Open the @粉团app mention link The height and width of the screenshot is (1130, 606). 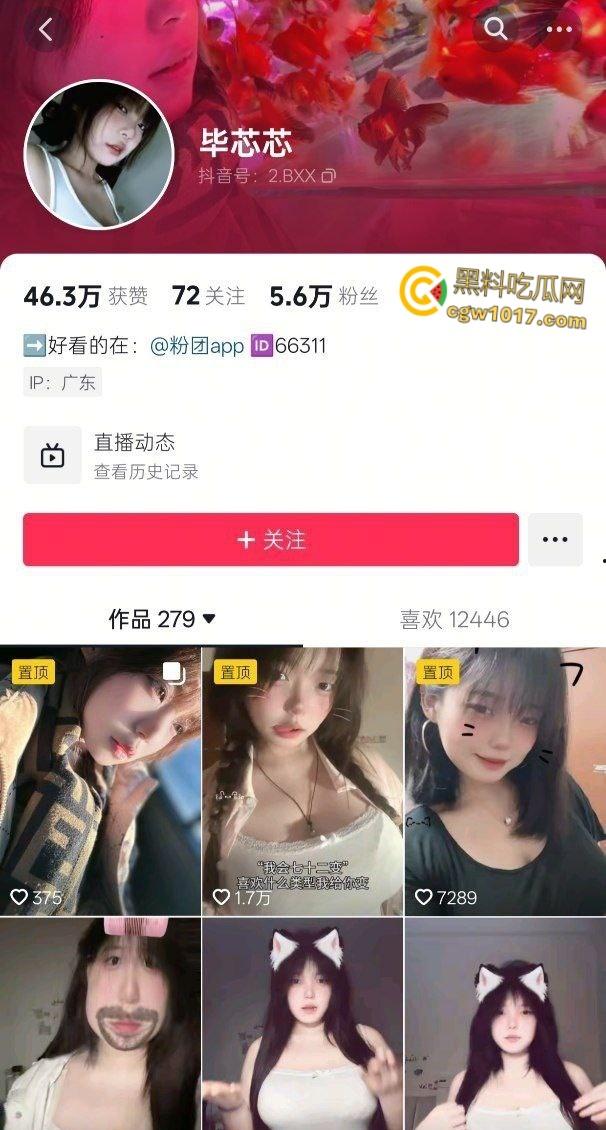click(197, 346)
